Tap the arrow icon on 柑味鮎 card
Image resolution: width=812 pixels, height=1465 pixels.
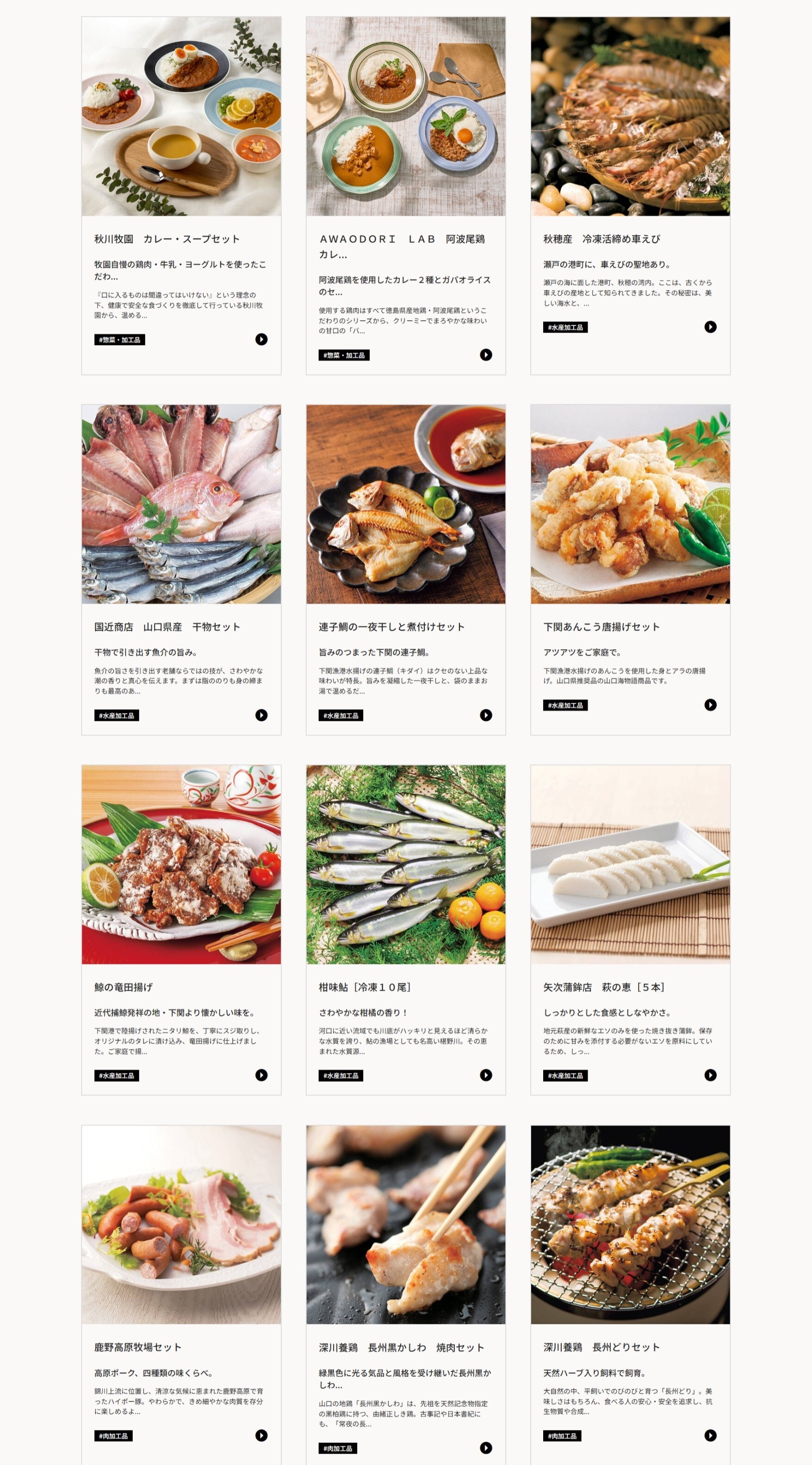point(486,1075)
